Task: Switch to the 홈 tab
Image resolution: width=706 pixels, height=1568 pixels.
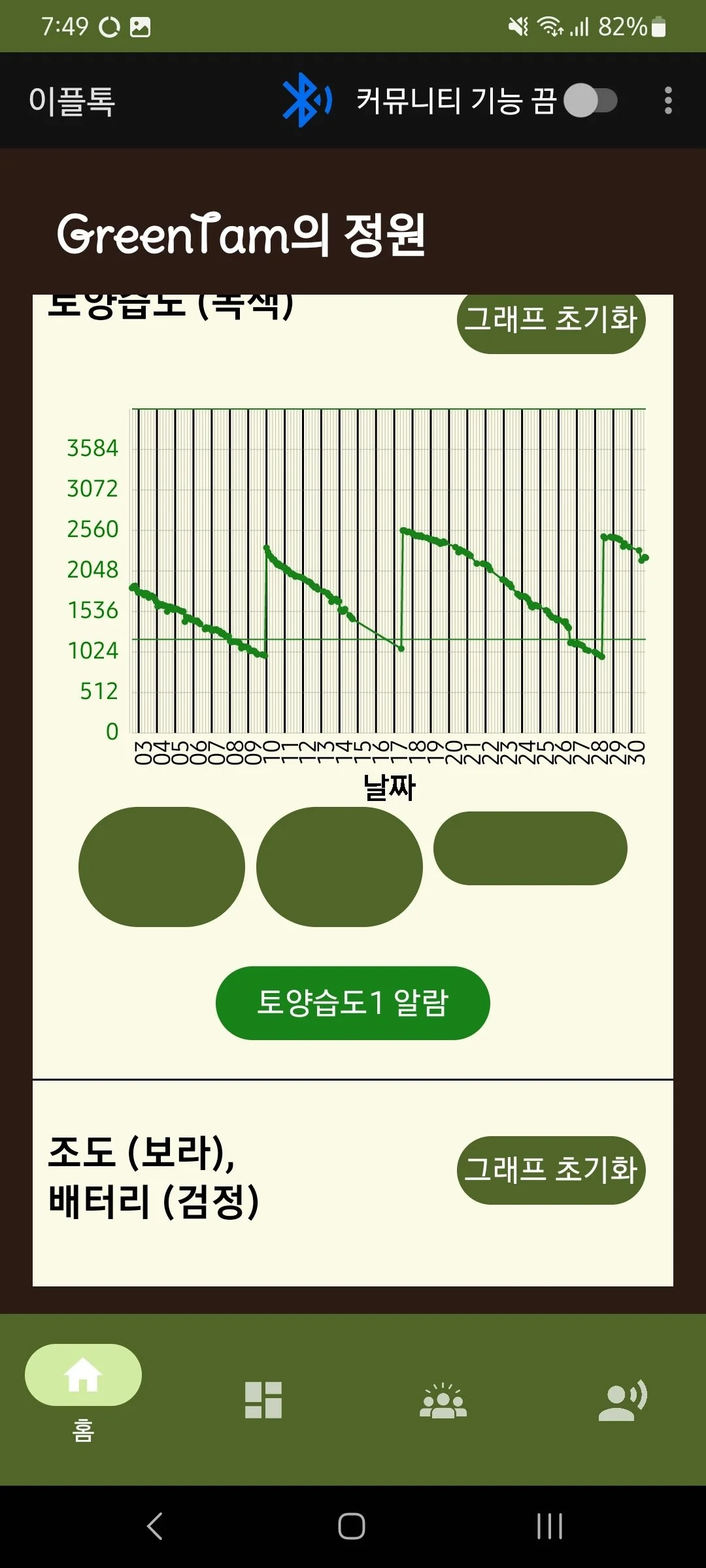Action: (x=83, y=1393)
